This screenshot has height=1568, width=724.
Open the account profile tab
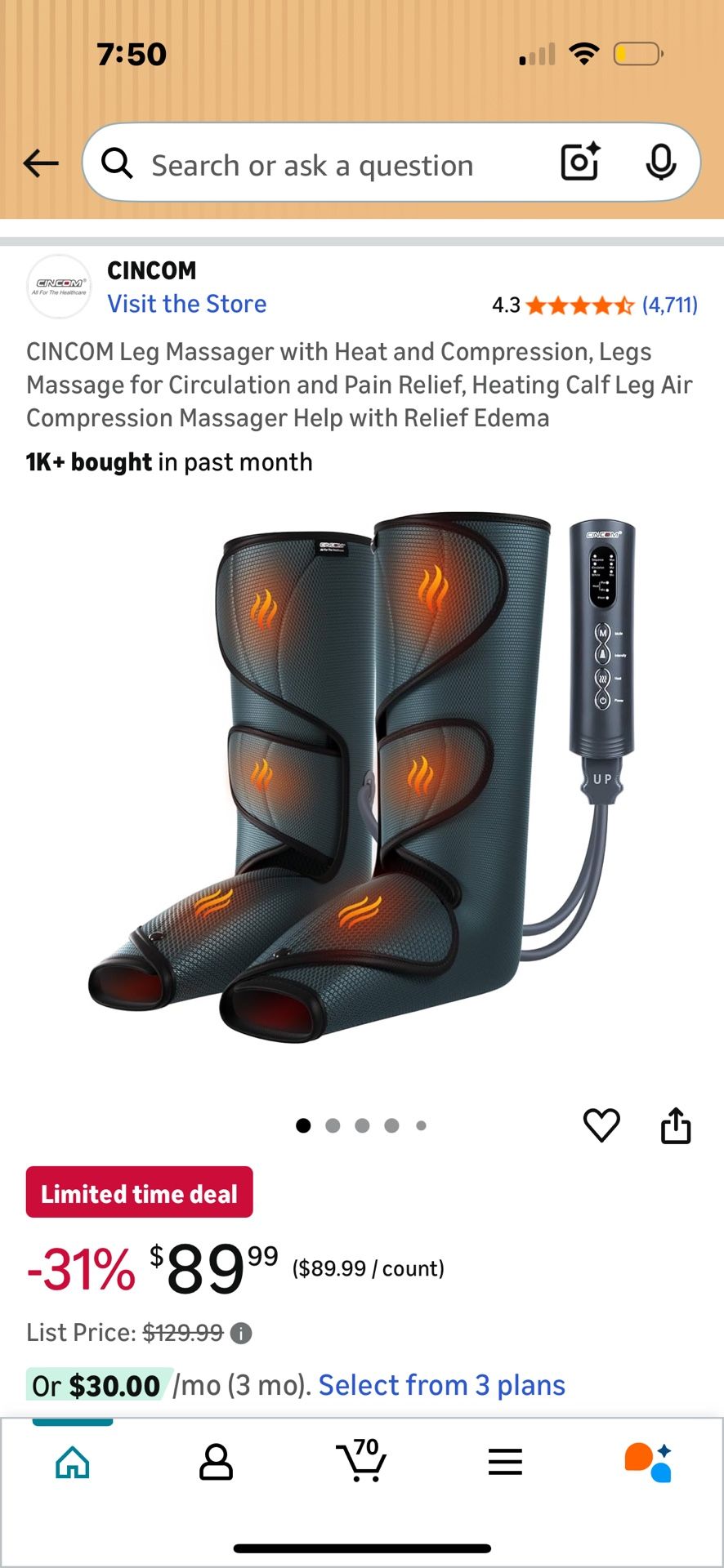point(217,1462)
